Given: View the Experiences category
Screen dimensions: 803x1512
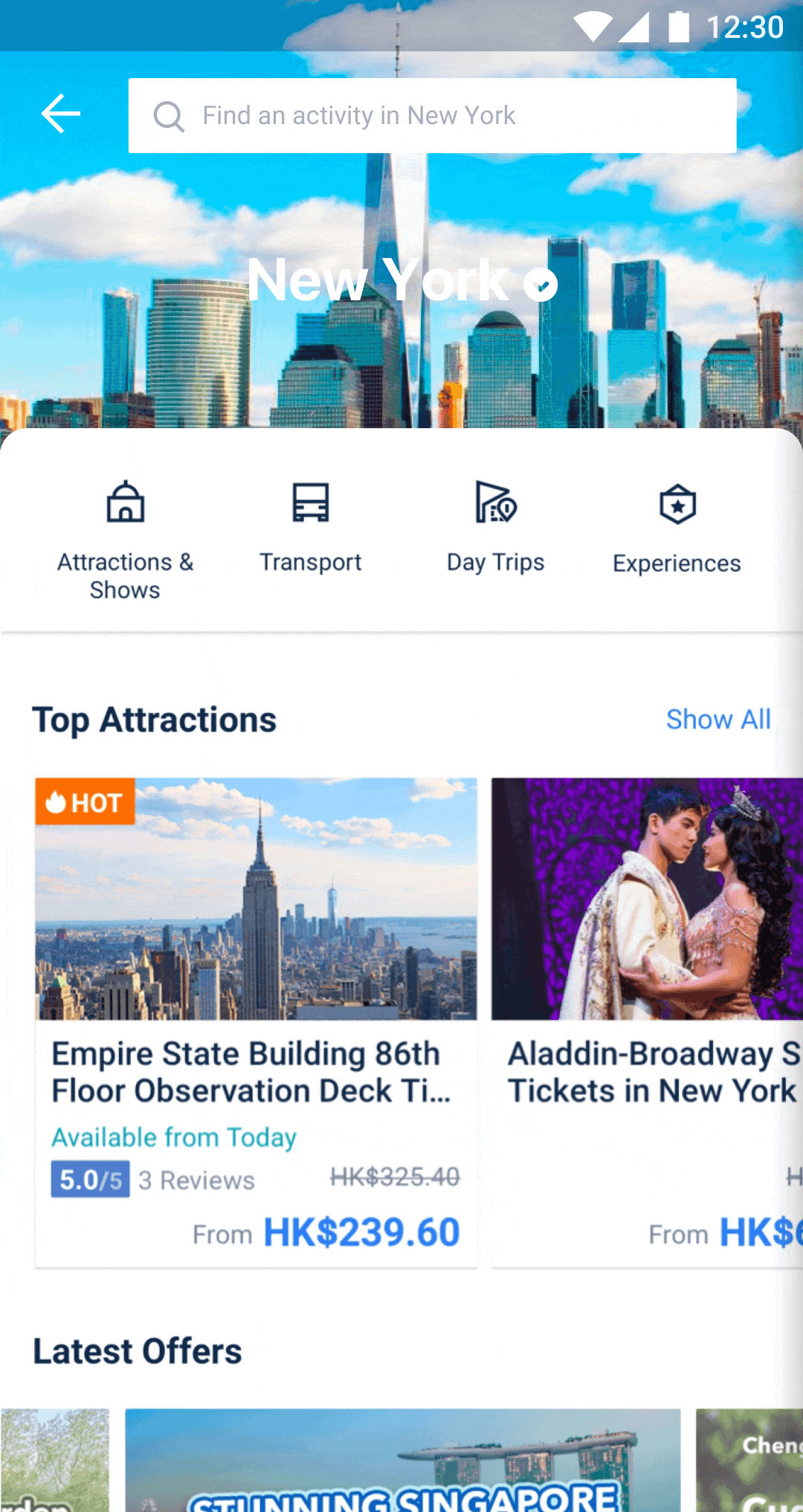Looking at the screenshot, I should [x=677, y=529].
